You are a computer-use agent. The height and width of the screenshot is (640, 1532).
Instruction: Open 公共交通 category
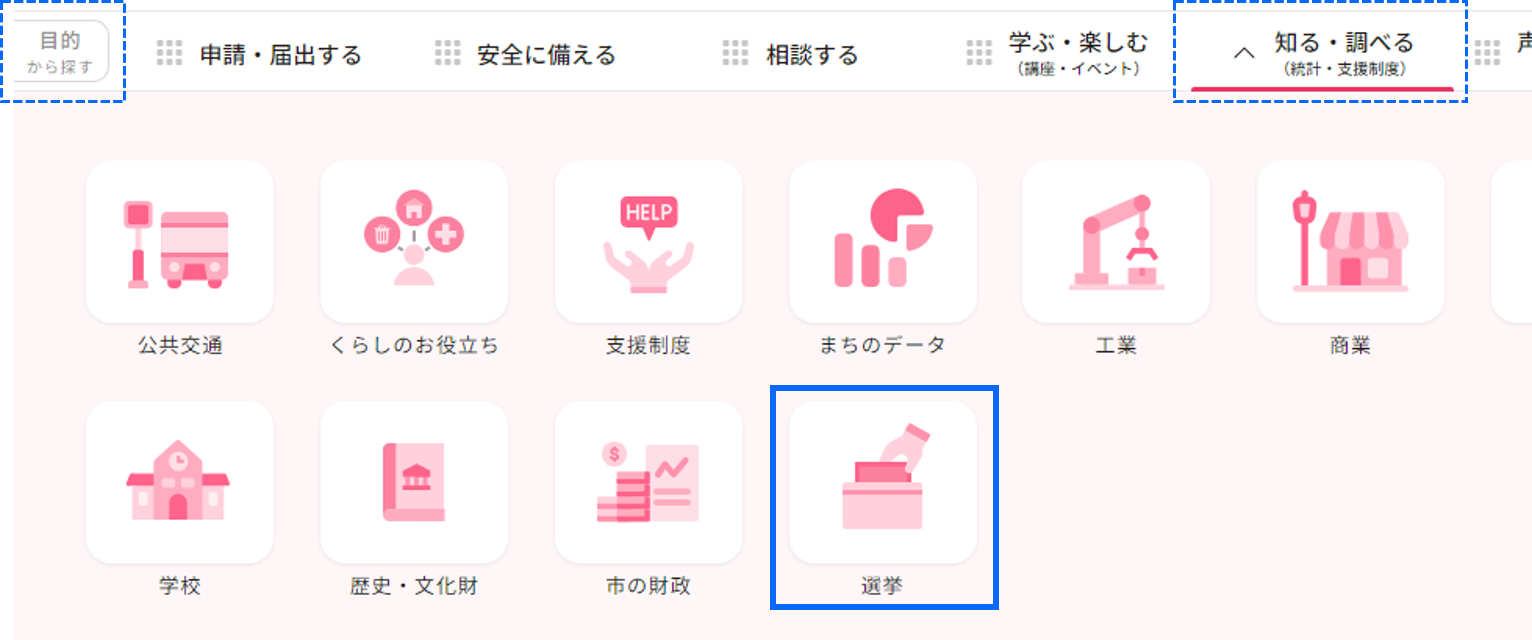pyautogui.click(x=180, y=242)
